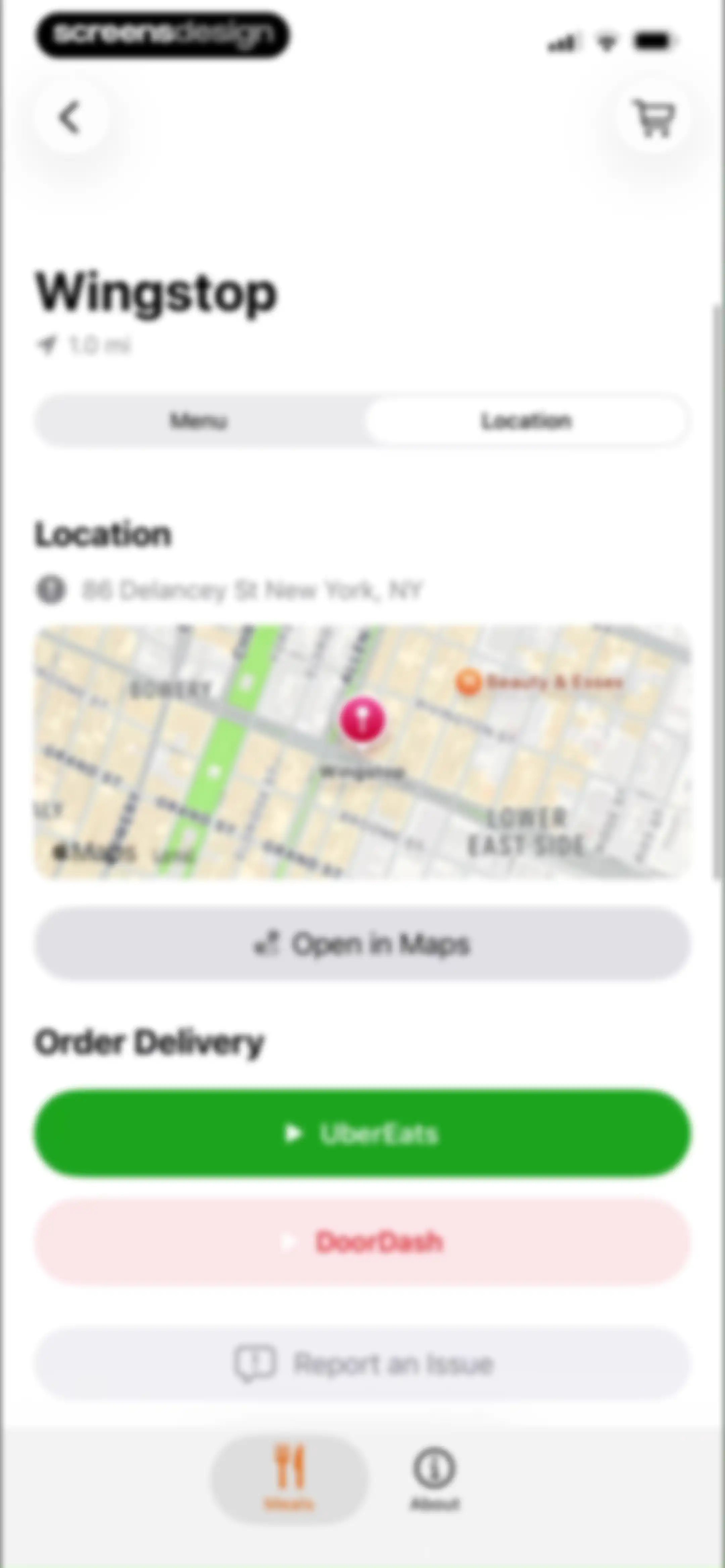Switch to the Menu segment
725x1568 pixels.
pyautogui.click(x=200, y=421)
